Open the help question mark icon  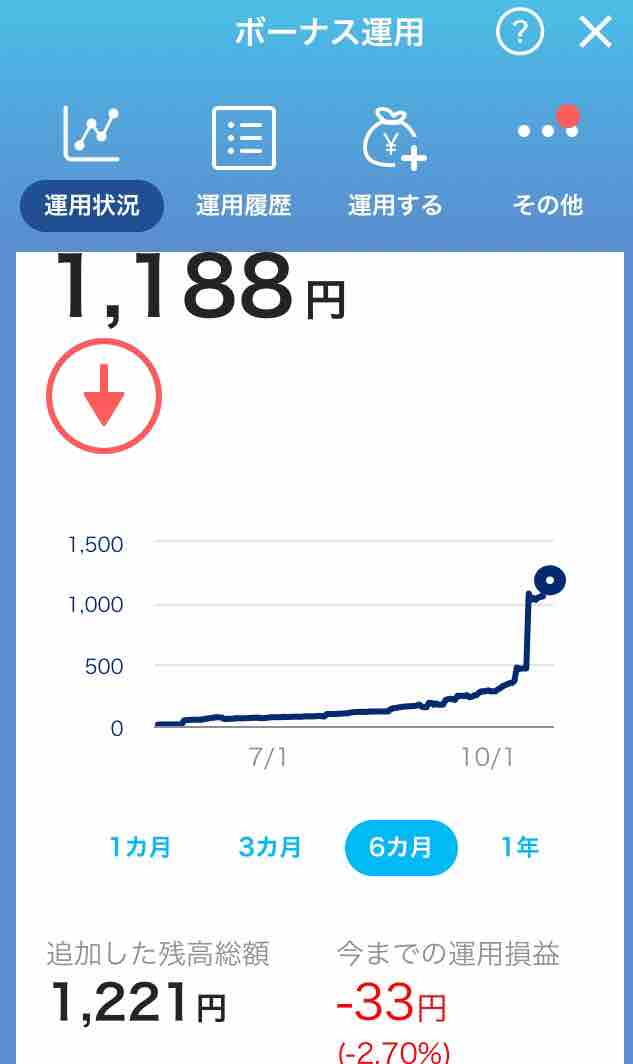pos(520,32)
